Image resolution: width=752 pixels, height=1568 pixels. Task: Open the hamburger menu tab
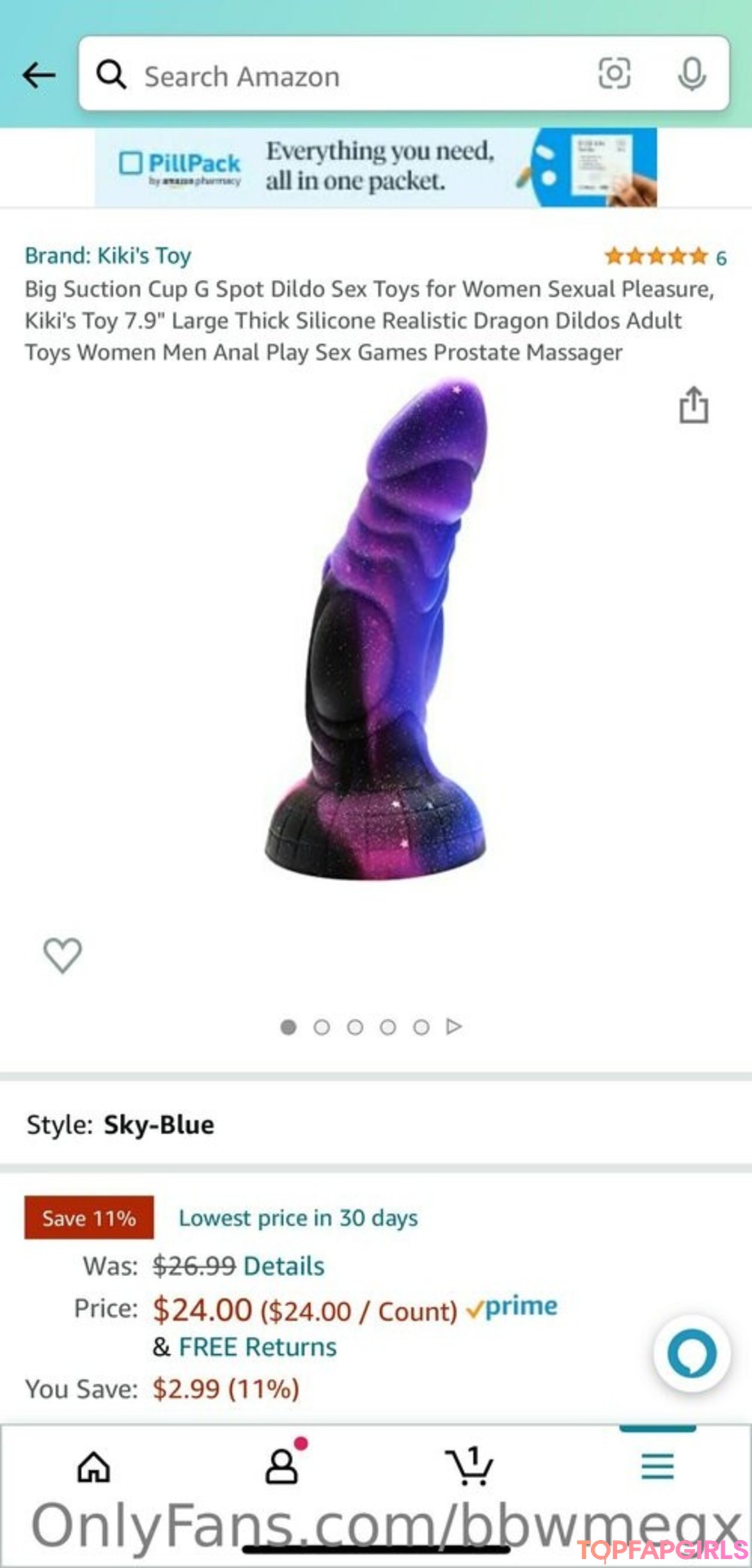(x=657, y=1465)
